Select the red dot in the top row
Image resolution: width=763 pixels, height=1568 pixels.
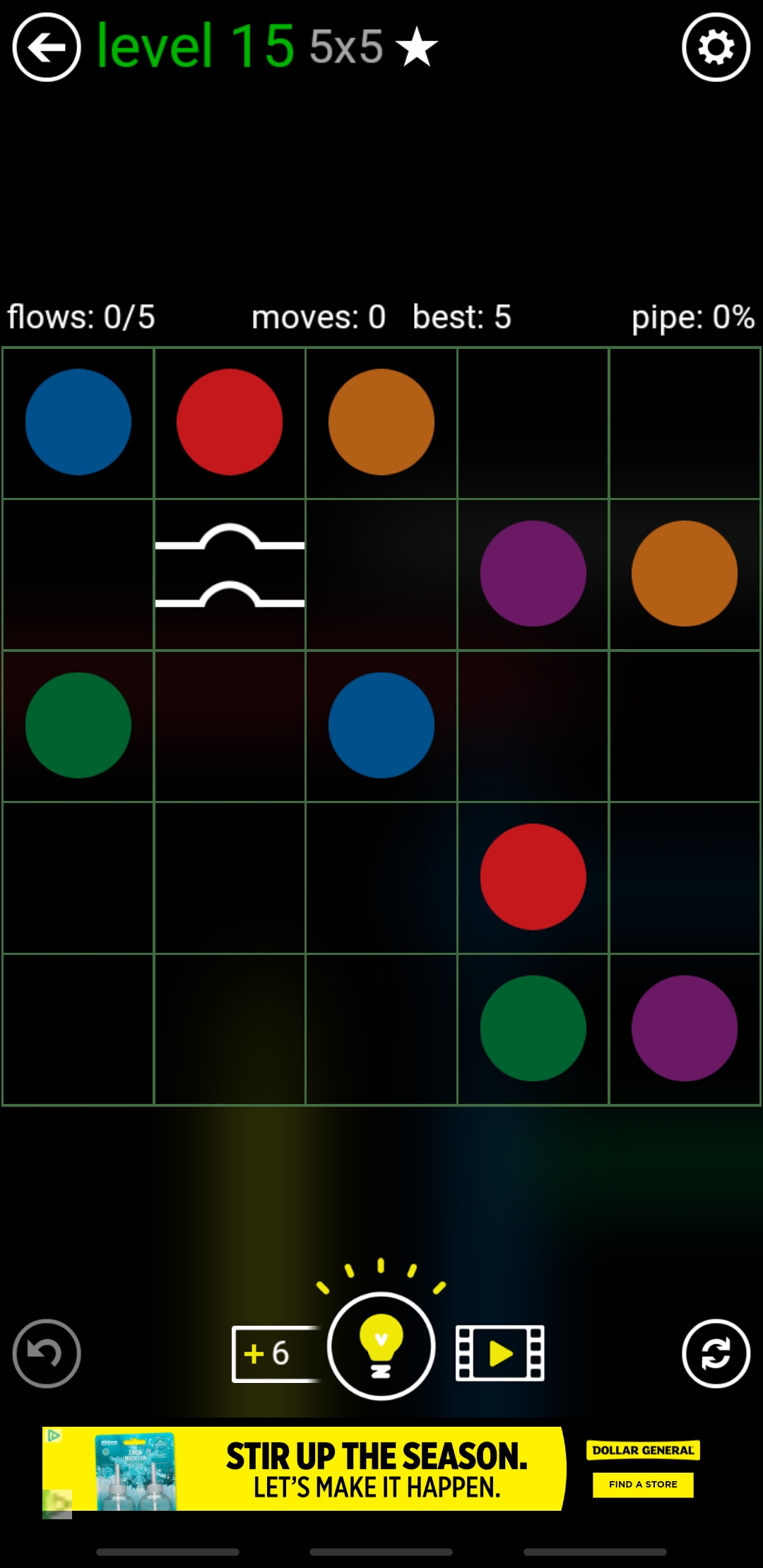[x=230, y=422]
